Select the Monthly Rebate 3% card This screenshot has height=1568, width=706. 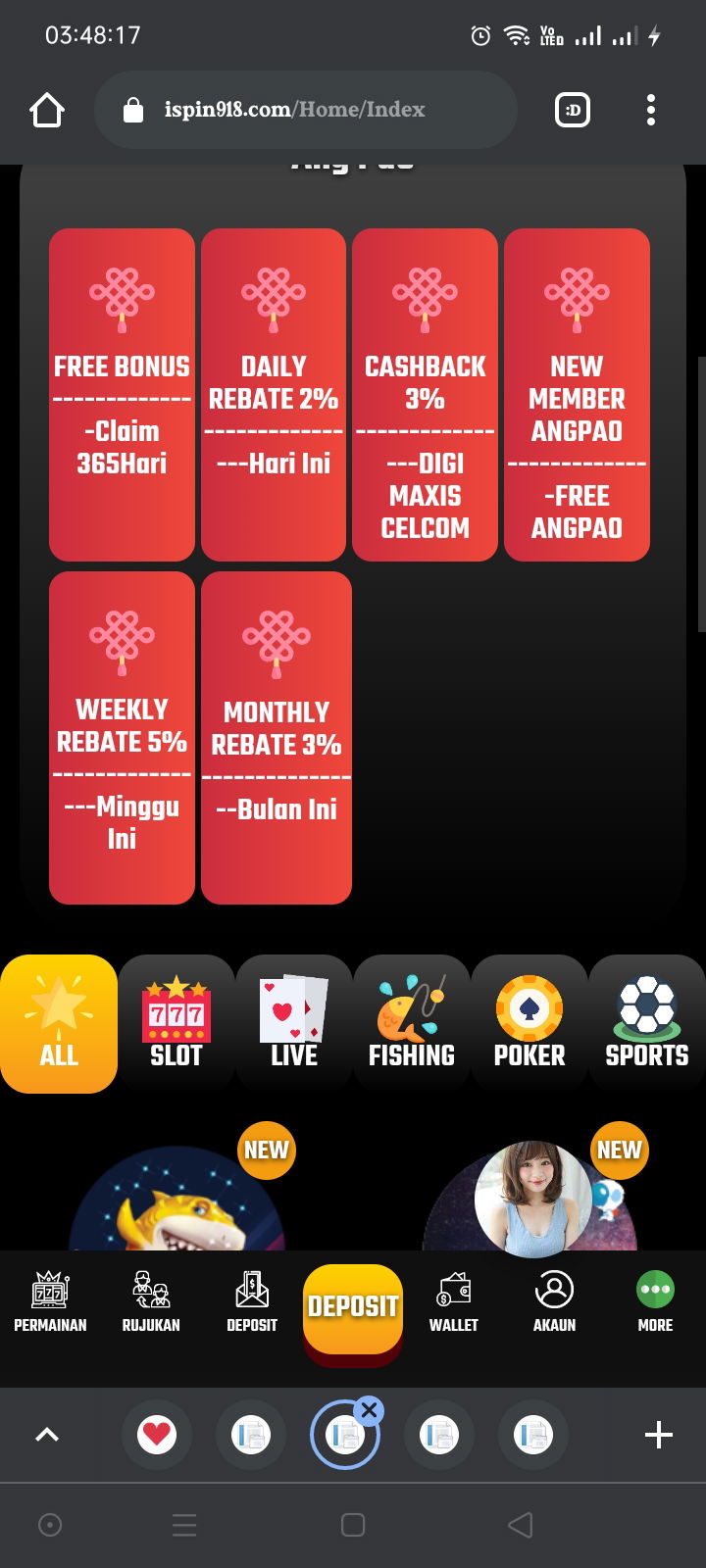pos(277,737)
